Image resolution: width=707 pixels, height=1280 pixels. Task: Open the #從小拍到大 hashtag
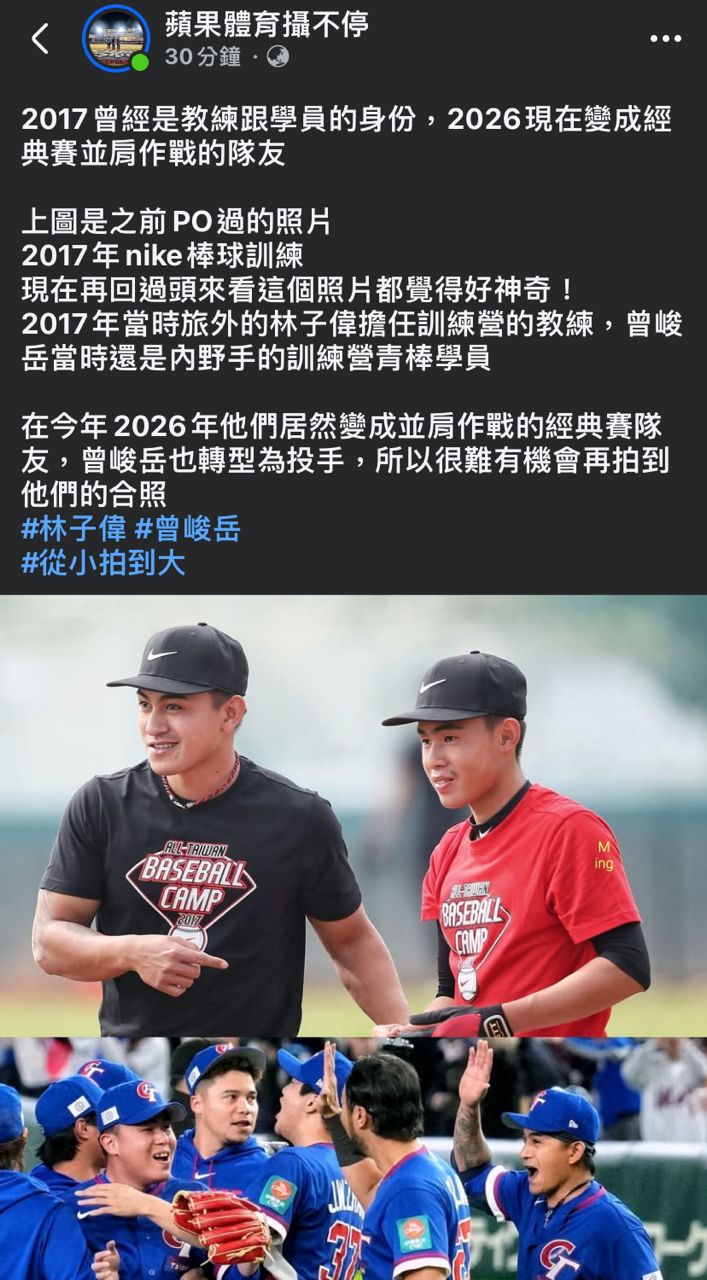pos(103,562)
